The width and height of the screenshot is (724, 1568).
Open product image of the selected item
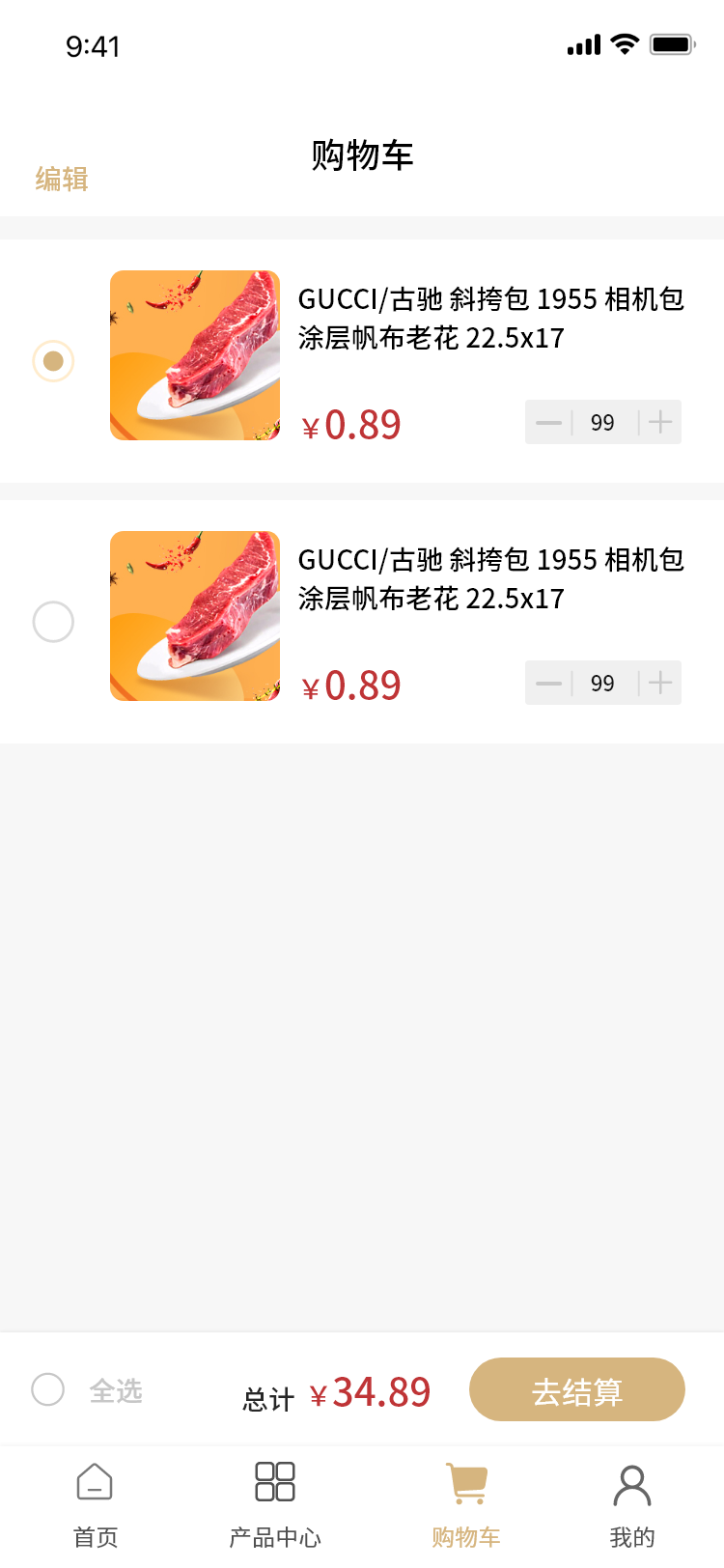coord(195,355)
